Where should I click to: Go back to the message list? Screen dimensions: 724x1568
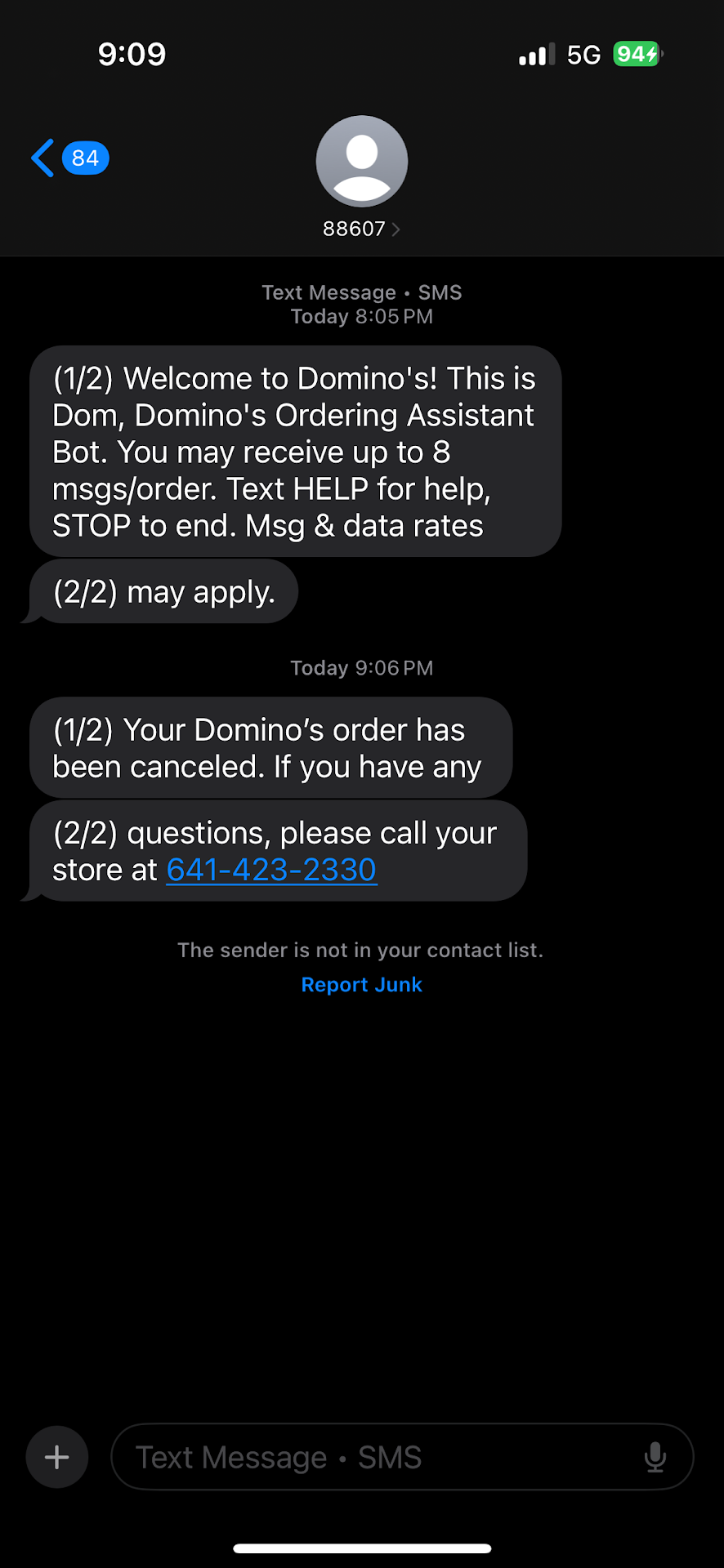44,158
